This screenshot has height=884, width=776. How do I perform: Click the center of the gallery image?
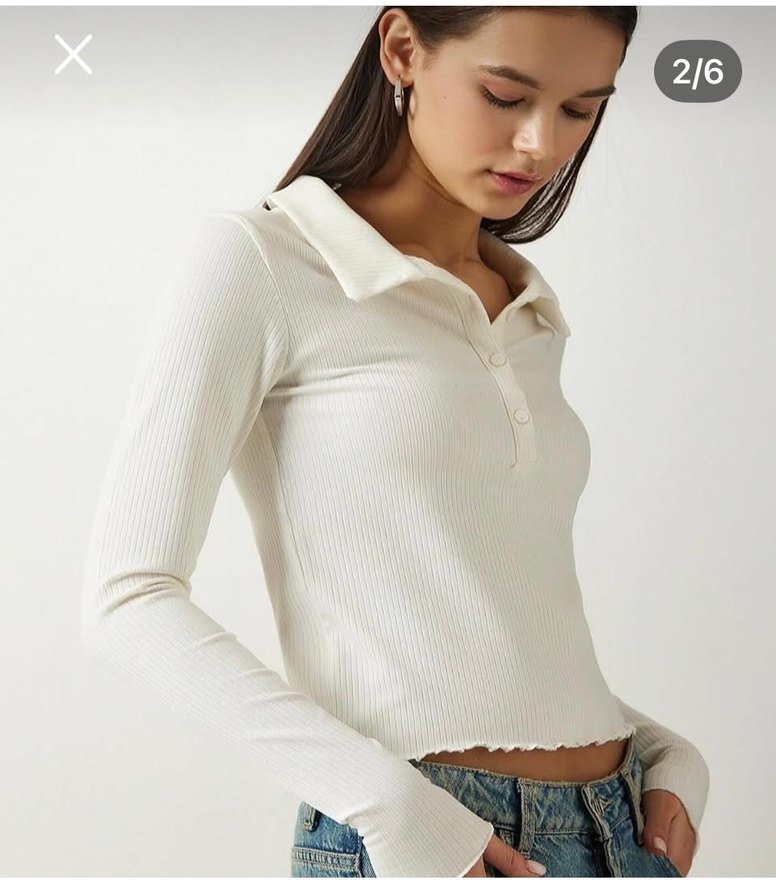388,442
